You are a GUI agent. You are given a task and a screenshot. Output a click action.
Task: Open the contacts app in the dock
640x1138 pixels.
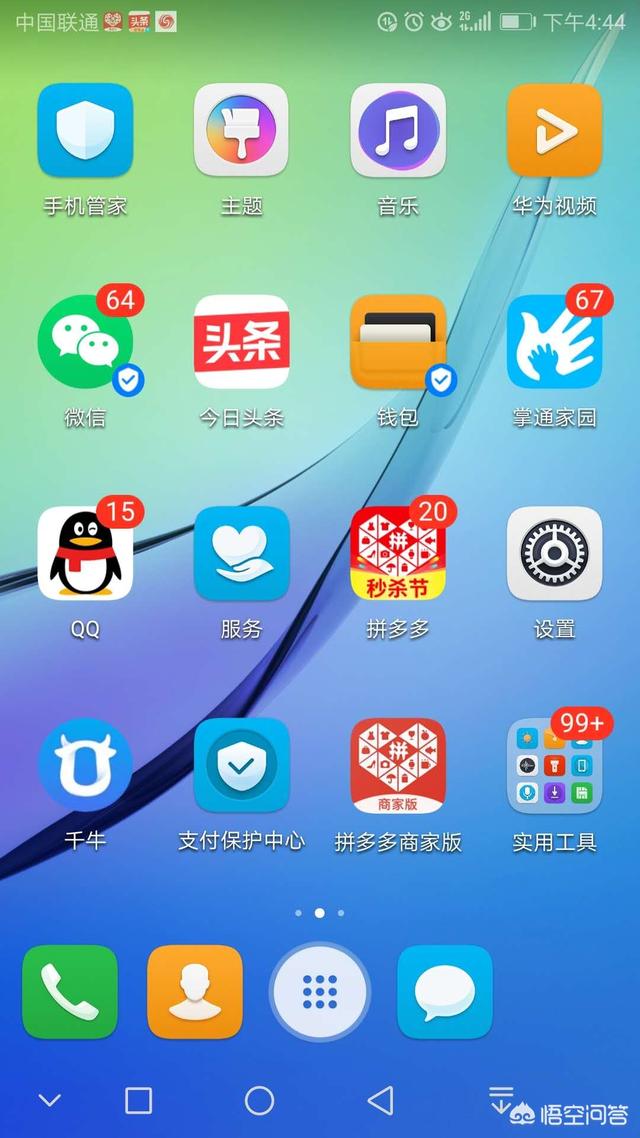(195, 992)
